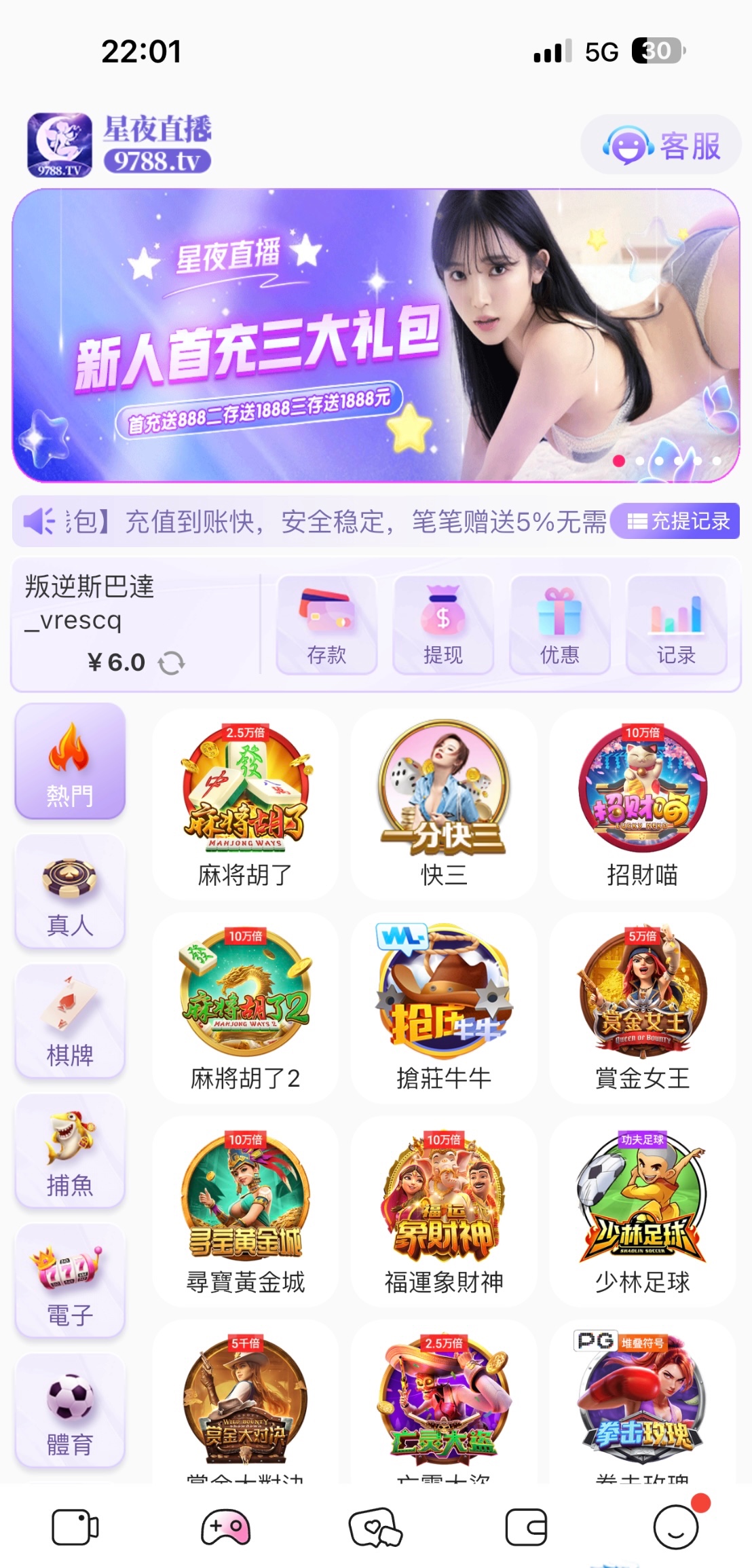Open the wallet tab in bottom bar
Screen dimensions: 752x1568
(526, 1528)
